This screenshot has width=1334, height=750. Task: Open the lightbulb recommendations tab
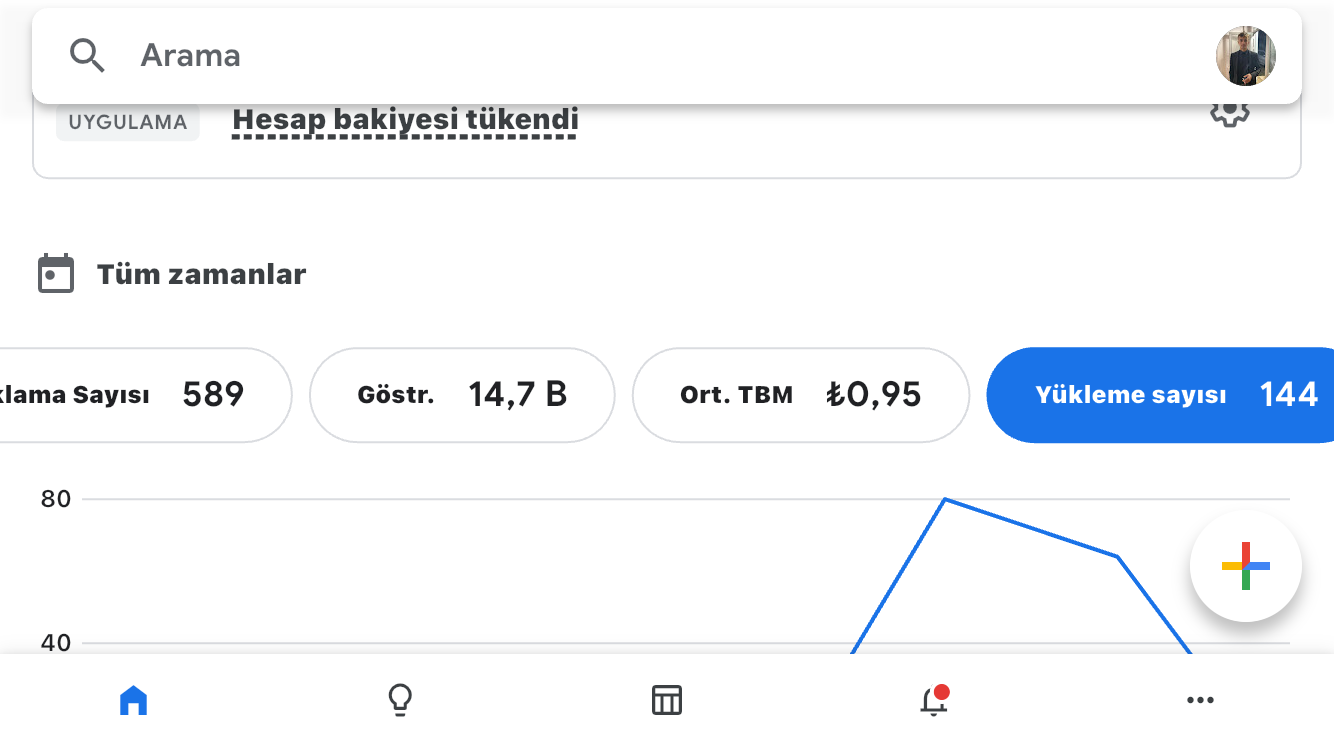(x=400, y=700)
